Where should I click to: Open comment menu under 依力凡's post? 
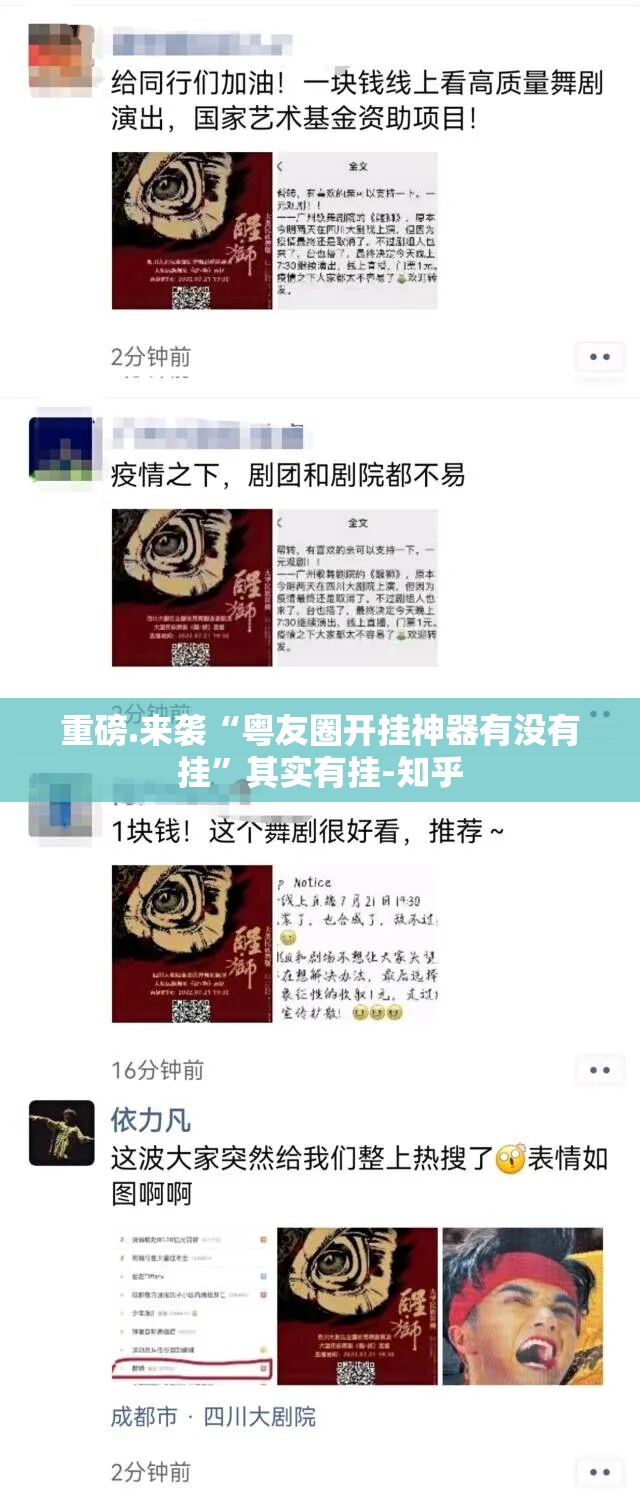pyautogui.click(x=600, y=1471)
